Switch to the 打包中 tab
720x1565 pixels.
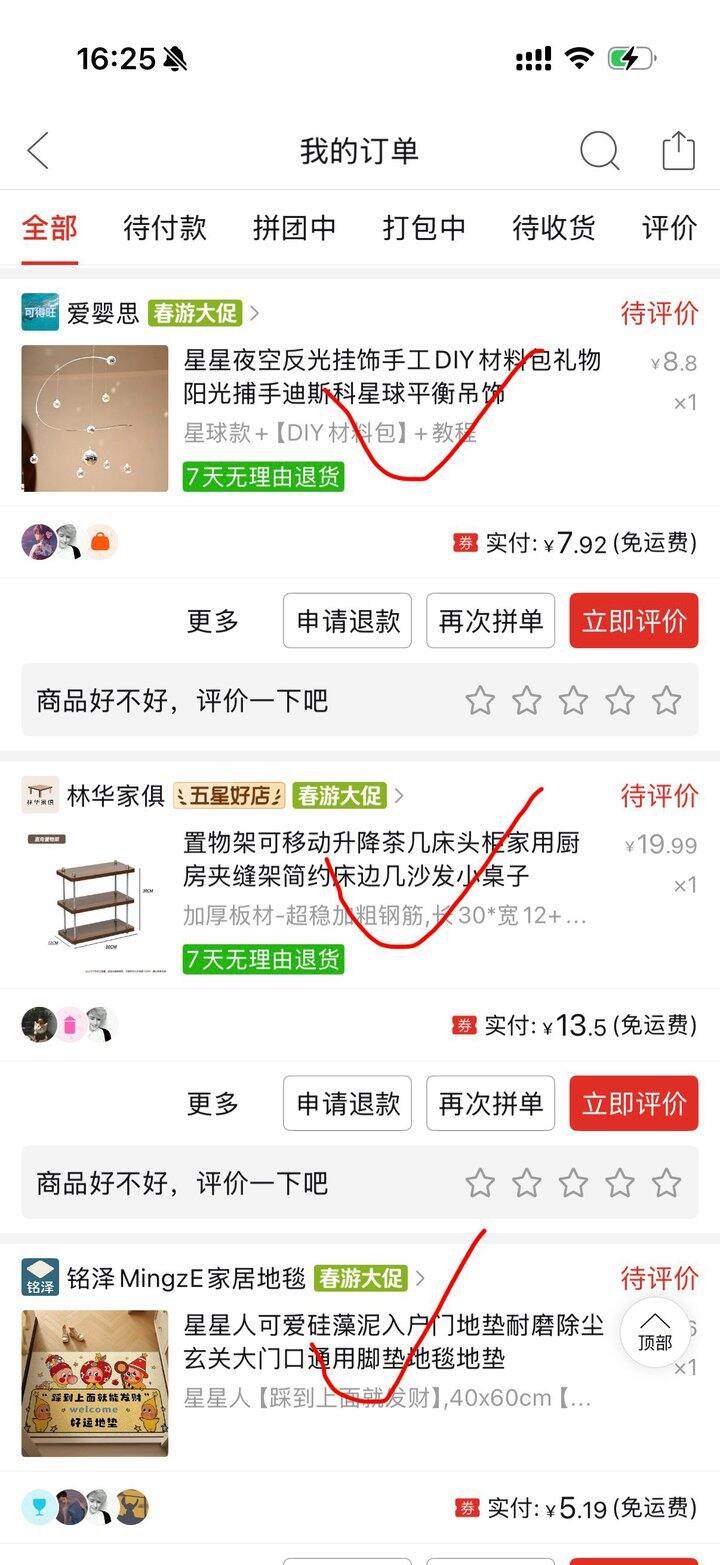click(424, 228)
